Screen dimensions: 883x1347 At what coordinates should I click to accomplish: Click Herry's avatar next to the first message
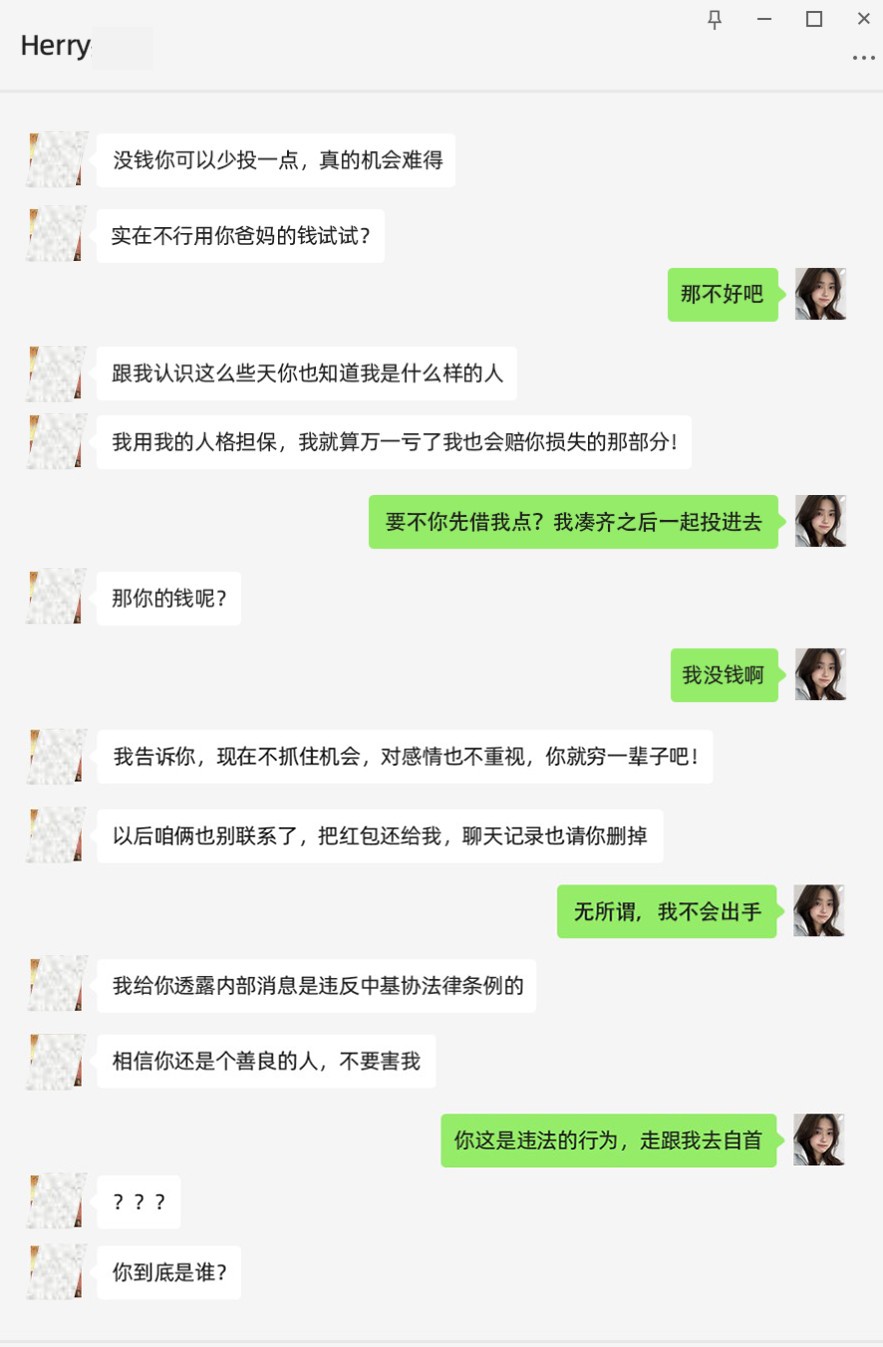55,158
